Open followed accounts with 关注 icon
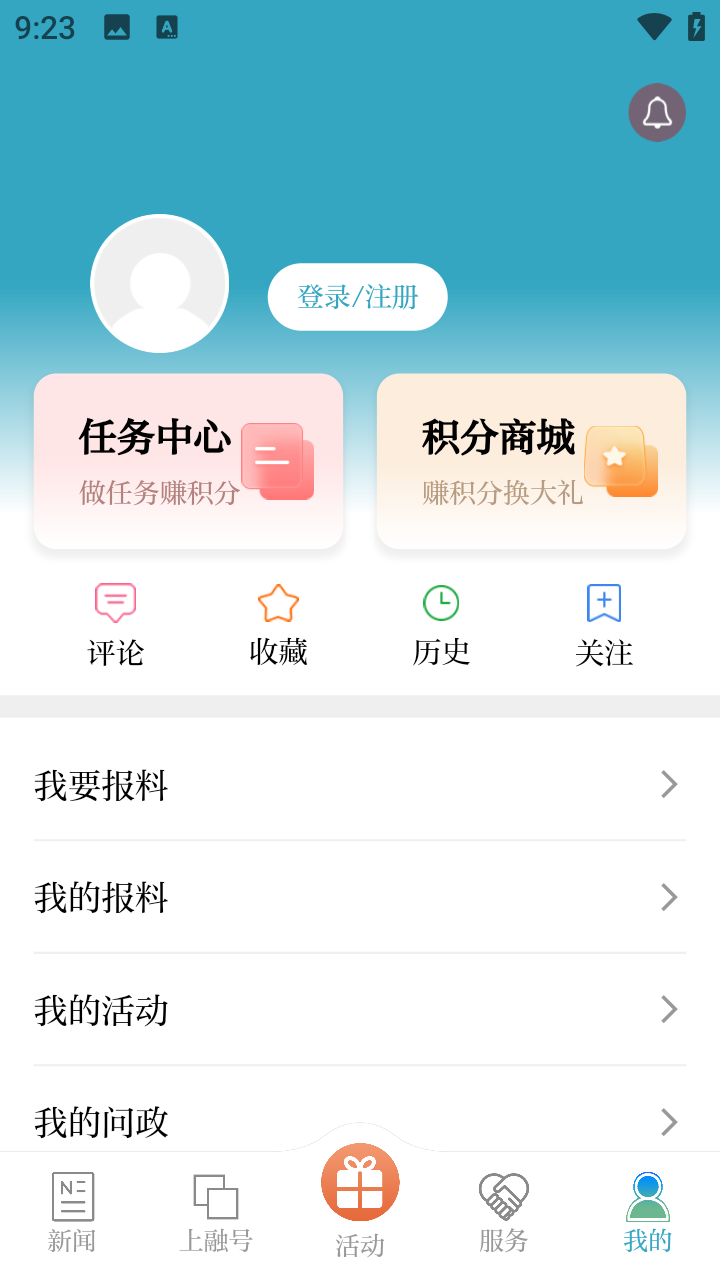720x1280 pixels. 604,601
